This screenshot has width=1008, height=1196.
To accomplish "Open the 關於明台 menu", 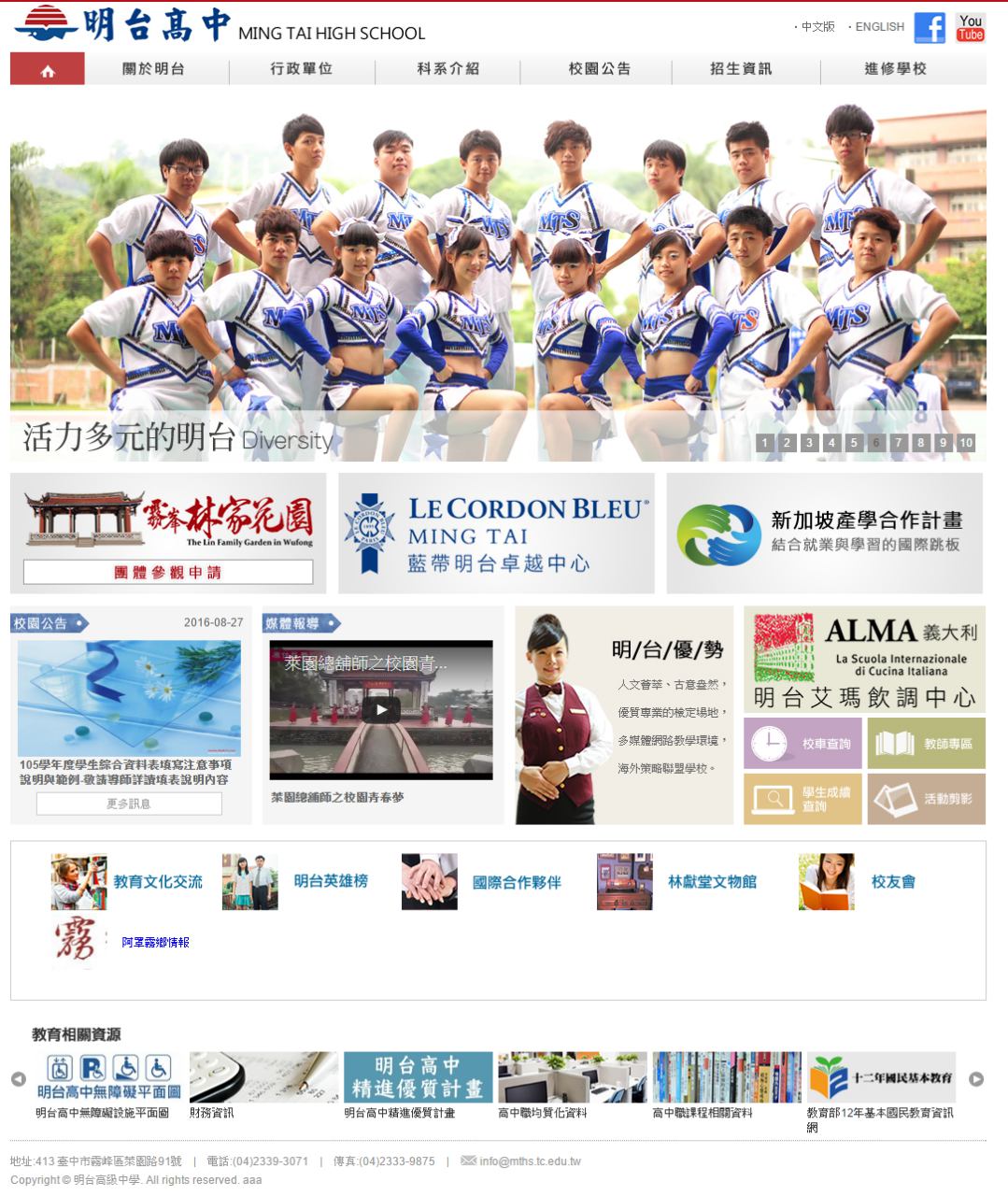I will (x=154, y=69).
